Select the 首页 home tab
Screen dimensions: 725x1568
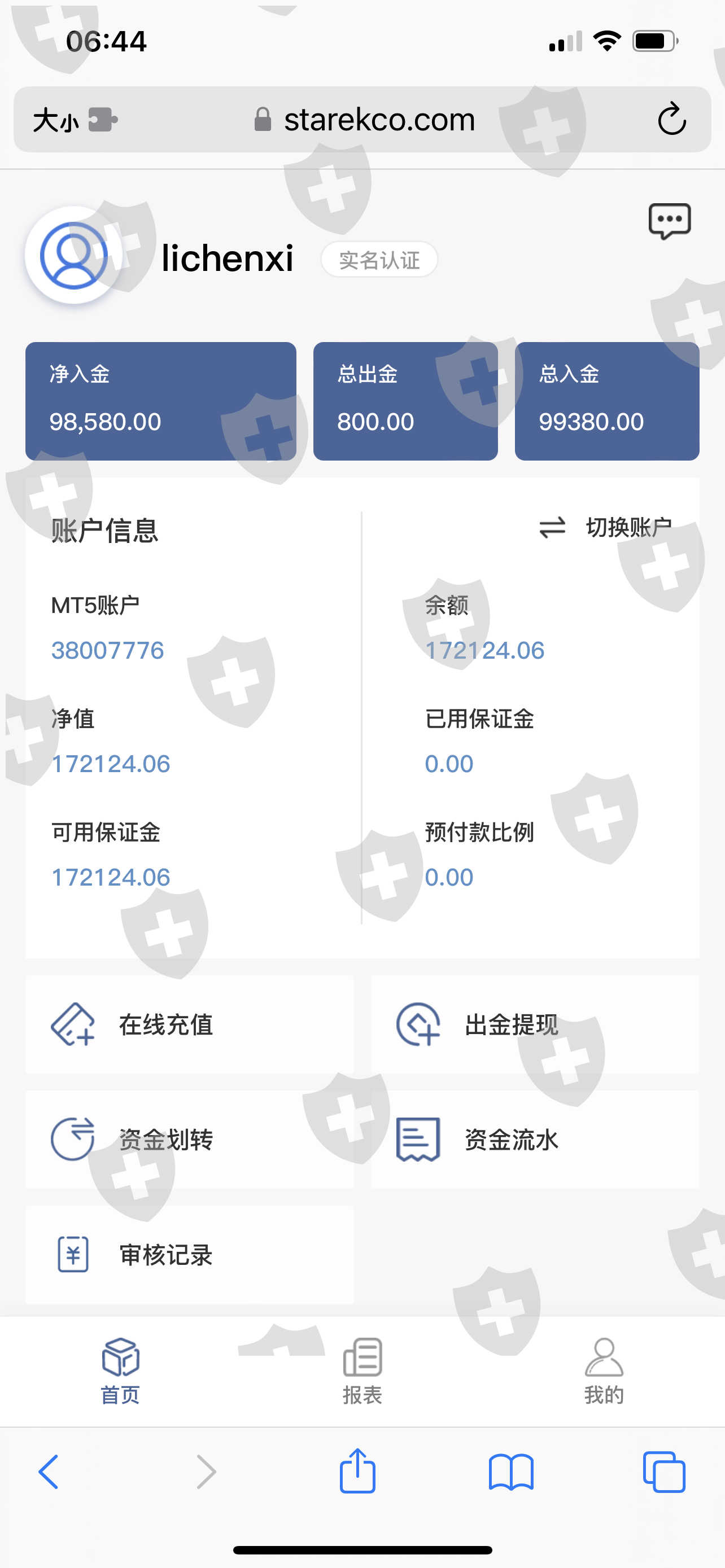click(x=120, y=1371)
